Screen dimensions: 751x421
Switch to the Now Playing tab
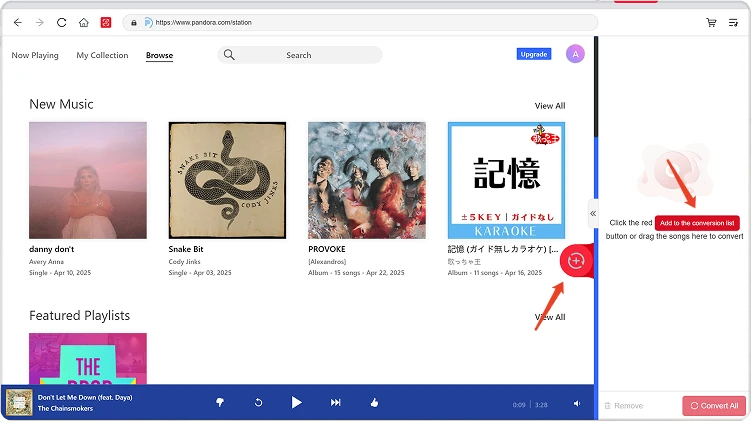(35, 55)
